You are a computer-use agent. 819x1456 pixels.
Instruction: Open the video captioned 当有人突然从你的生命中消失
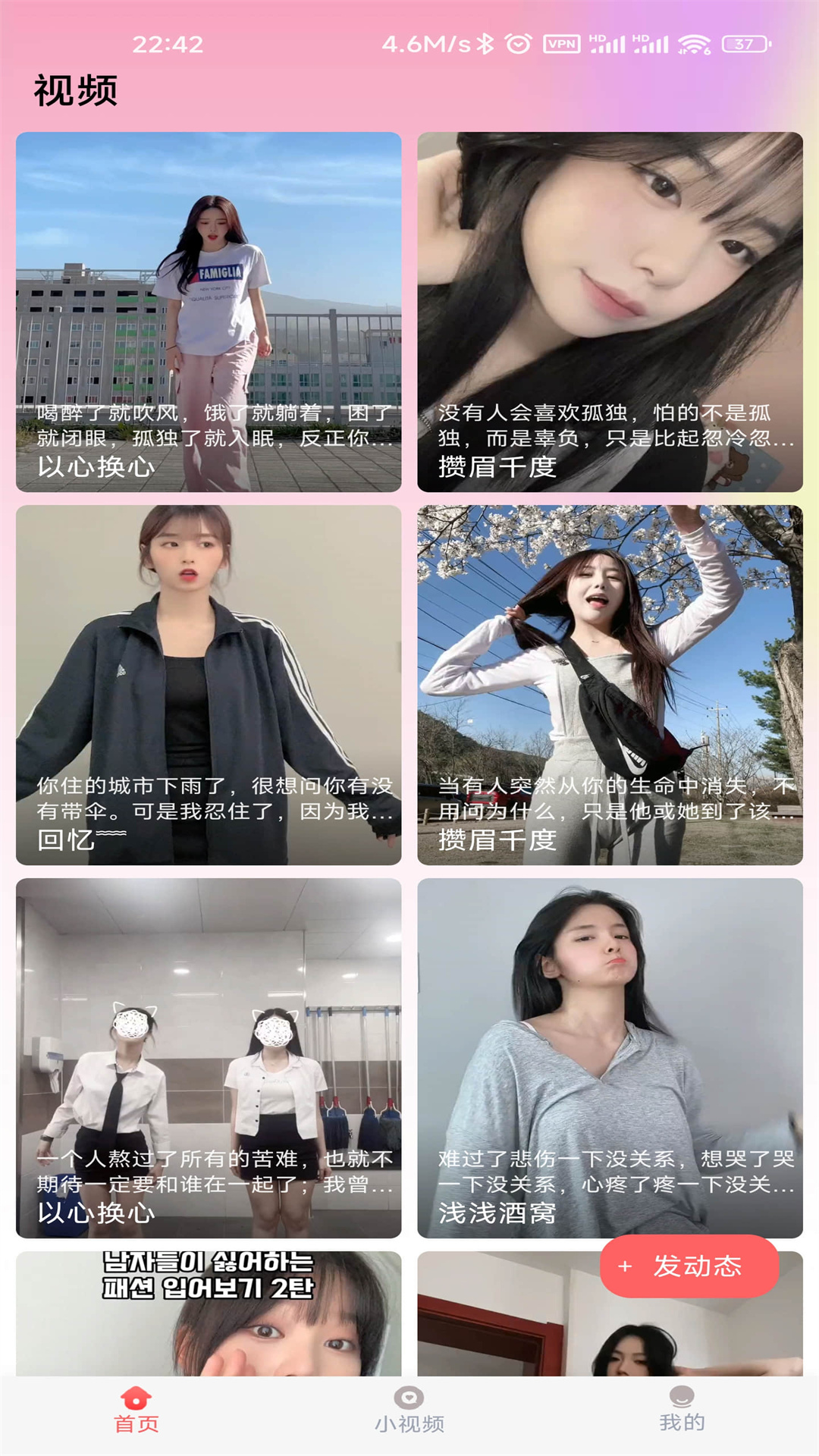[610, 684]
